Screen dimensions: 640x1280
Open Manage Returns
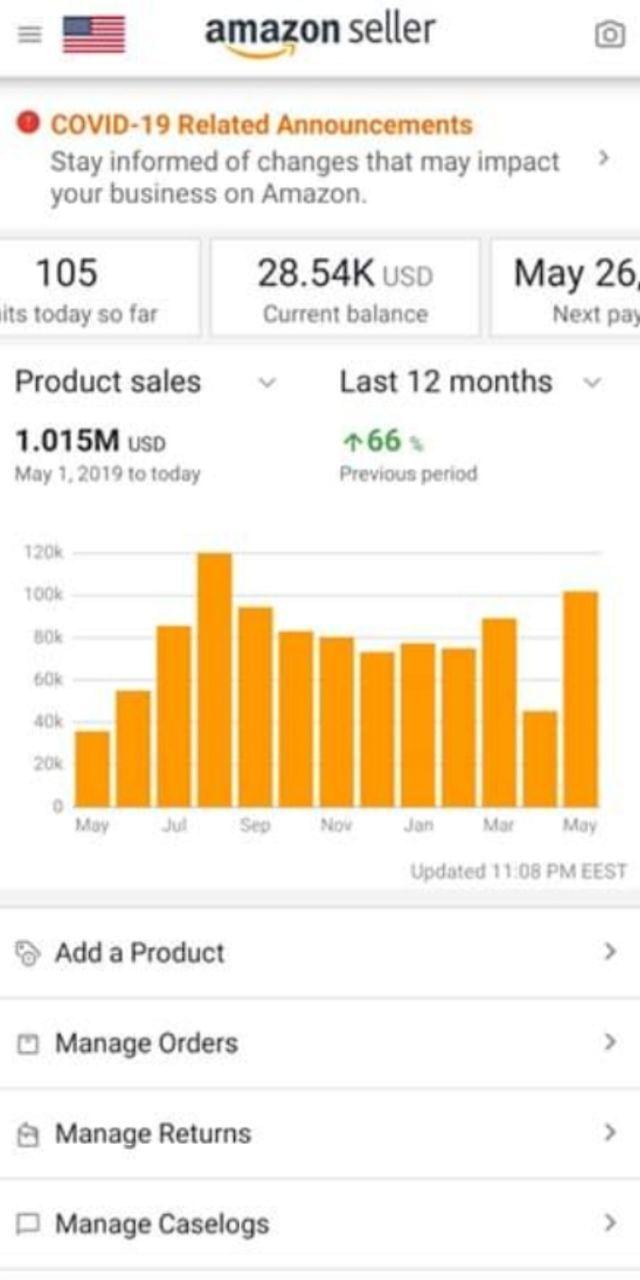pos(318,1134)
